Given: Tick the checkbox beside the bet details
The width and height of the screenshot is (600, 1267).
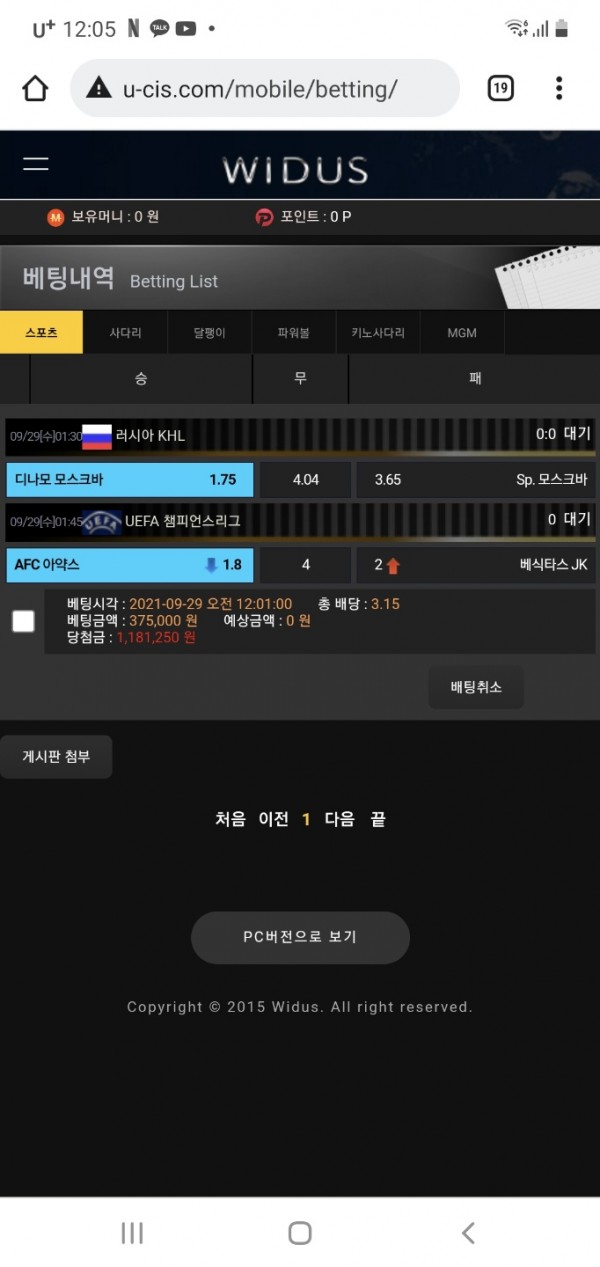Looking at the screenshot, I should [23, 621].
